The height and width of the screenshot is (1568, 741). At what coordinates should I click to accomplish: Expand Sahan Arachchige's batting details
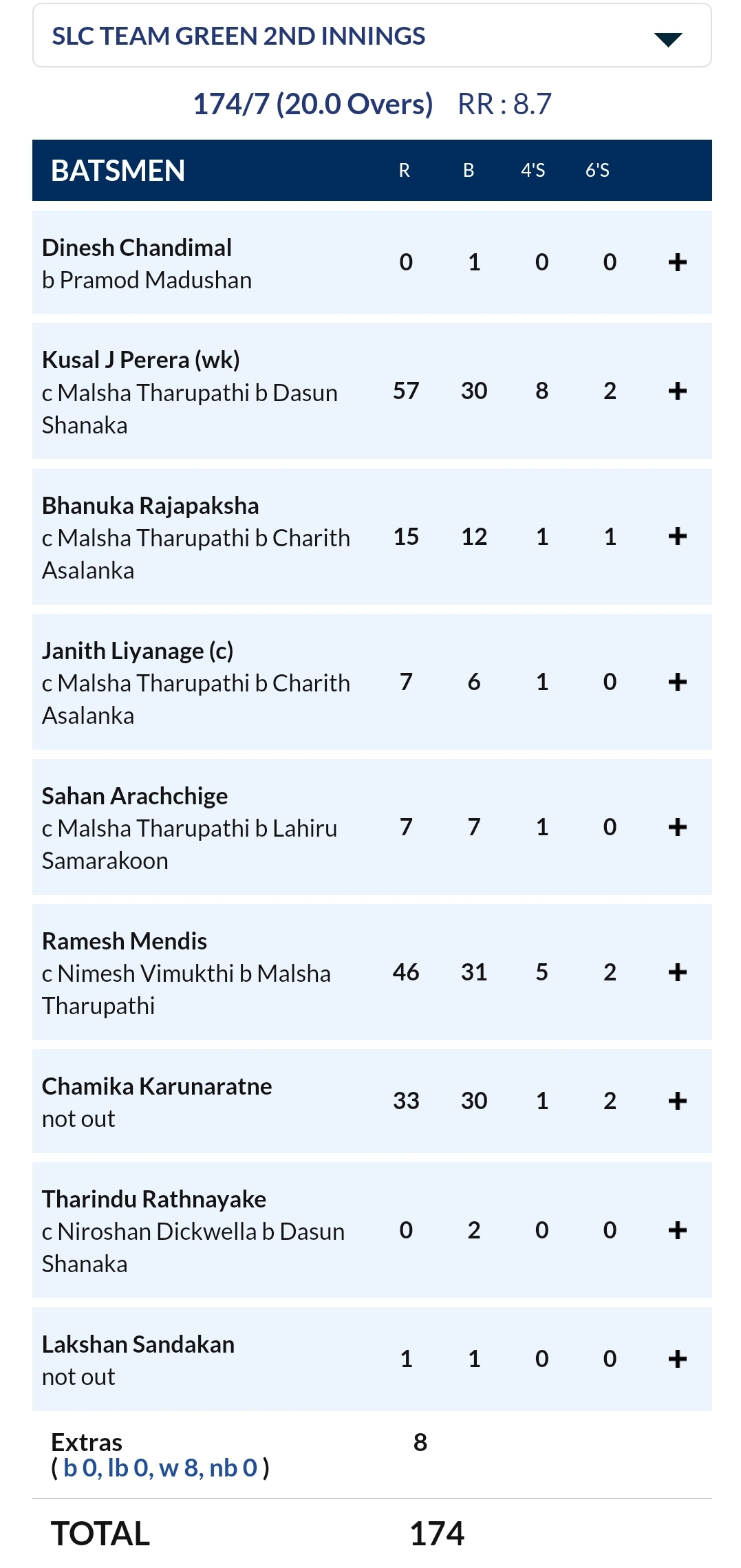pyautogui.click(x=677, y=827)
